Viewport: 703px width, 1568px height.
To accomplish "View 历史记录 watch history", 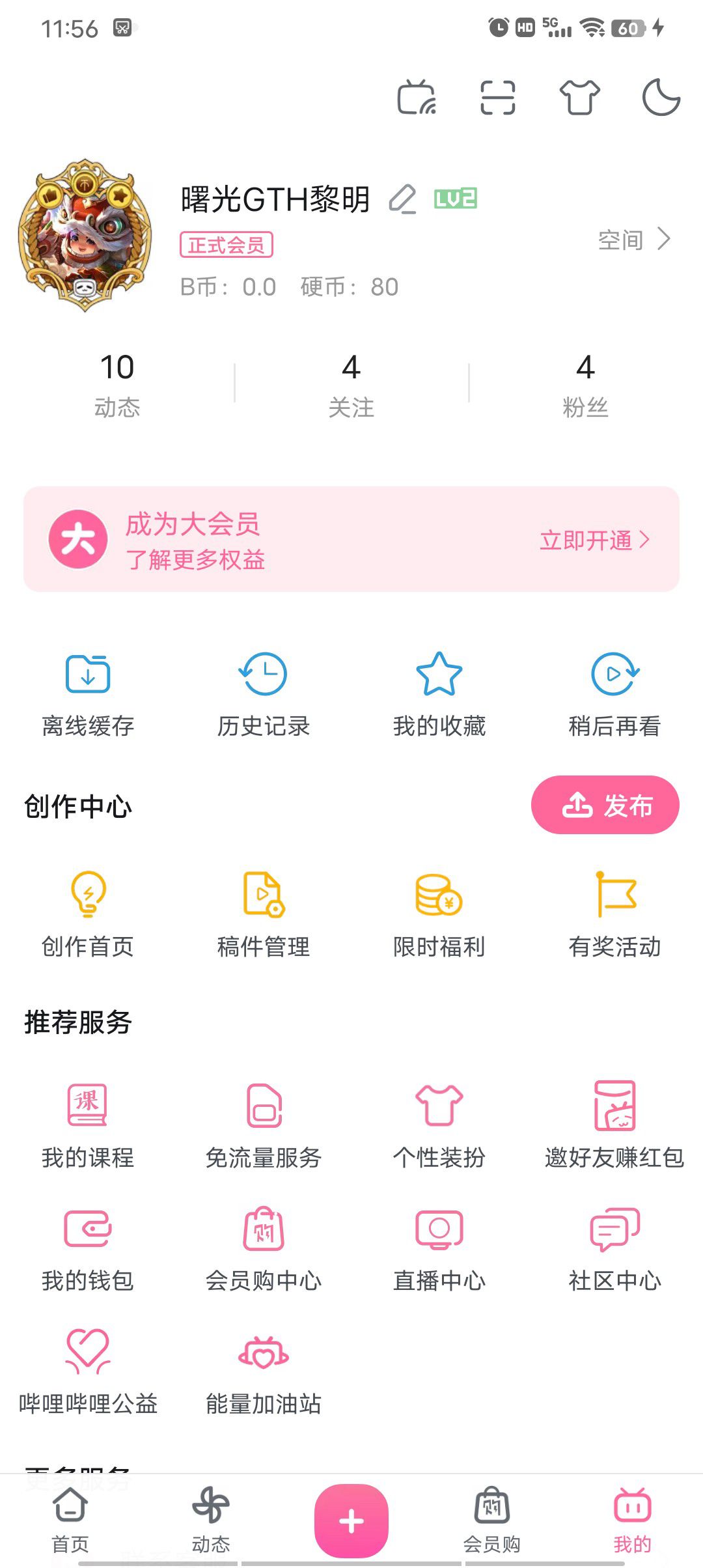I will tap(264, 695).
